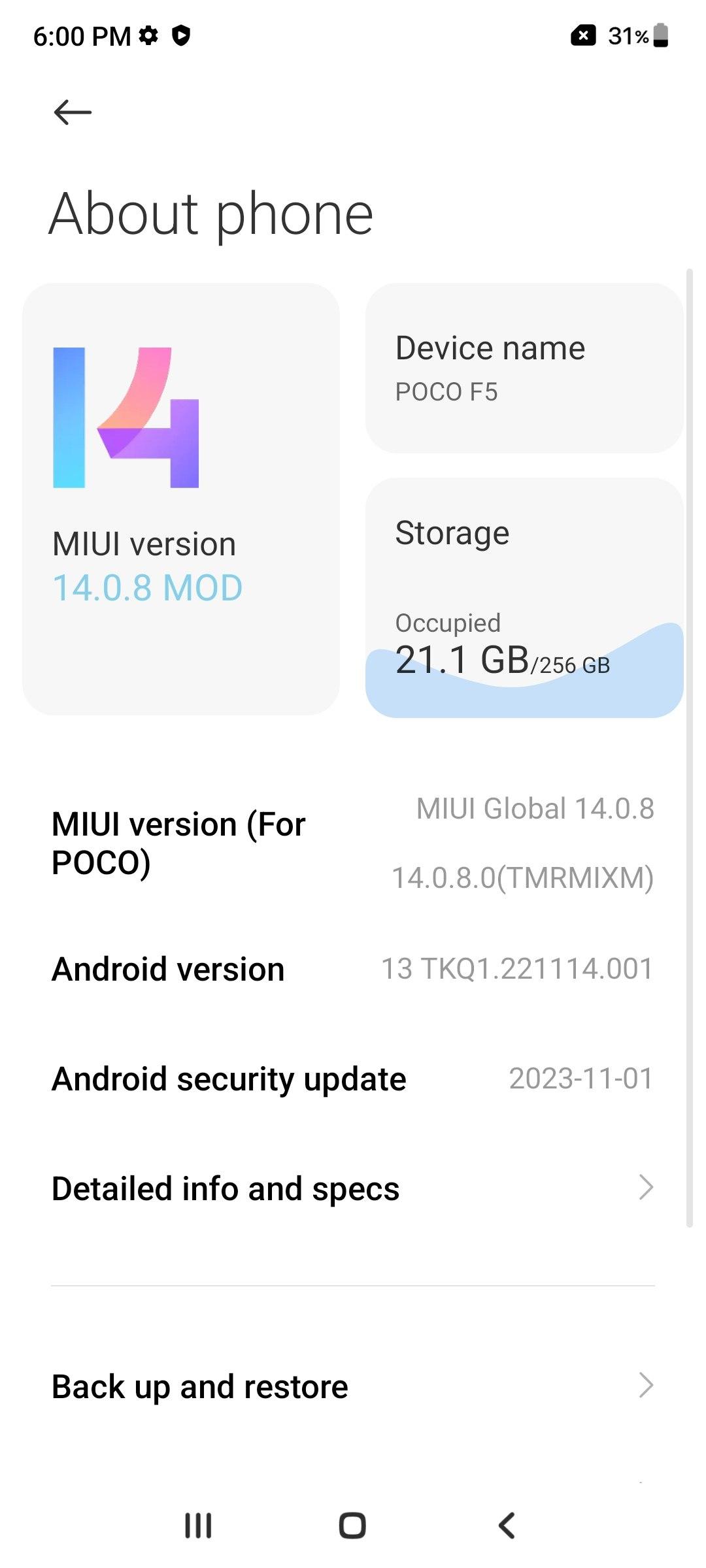Go back using the top arrow
This screenshot has height=1568, width=706.
(73, 112)
